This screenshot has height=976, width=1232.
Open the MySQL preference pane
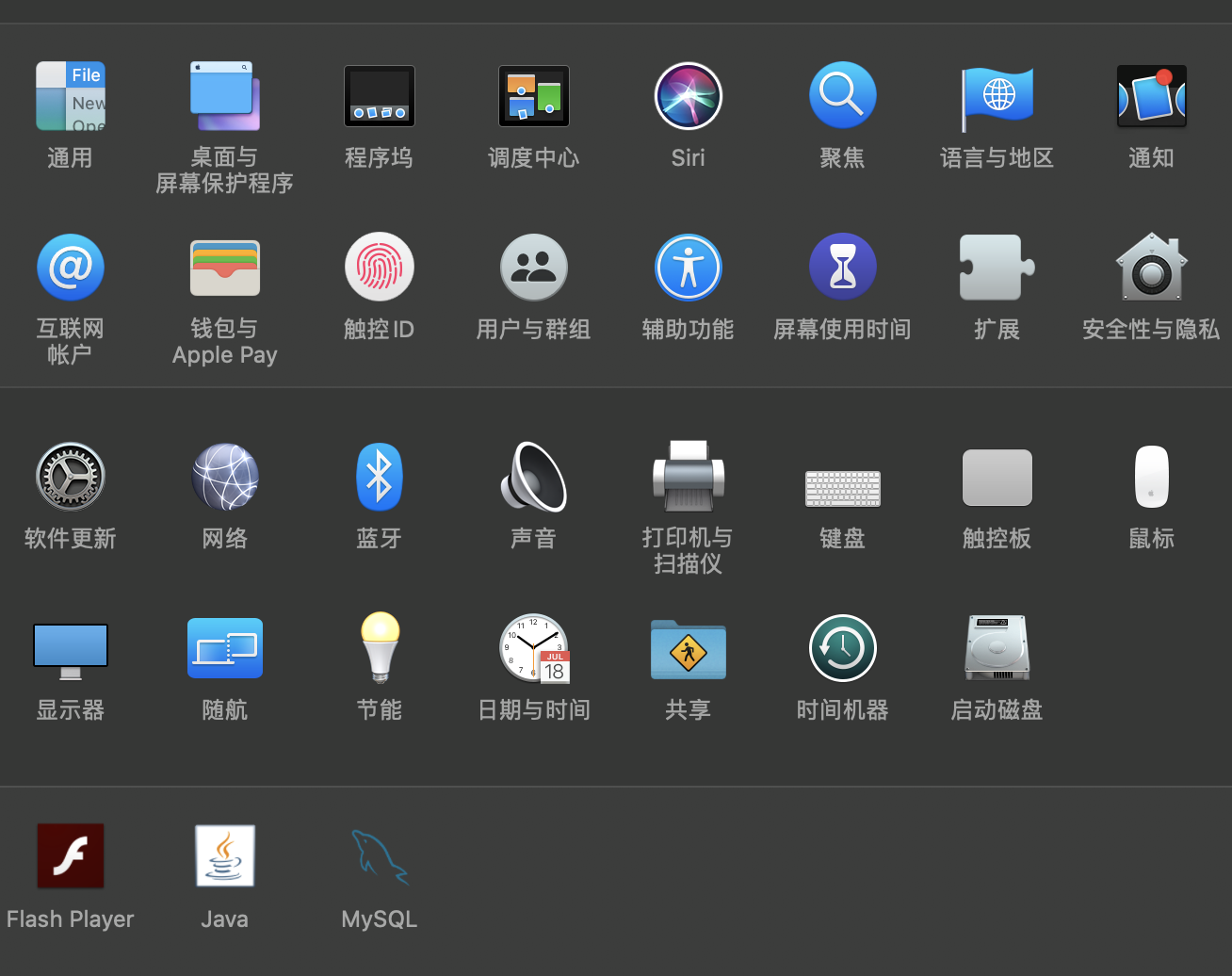(x=379, y=857)
